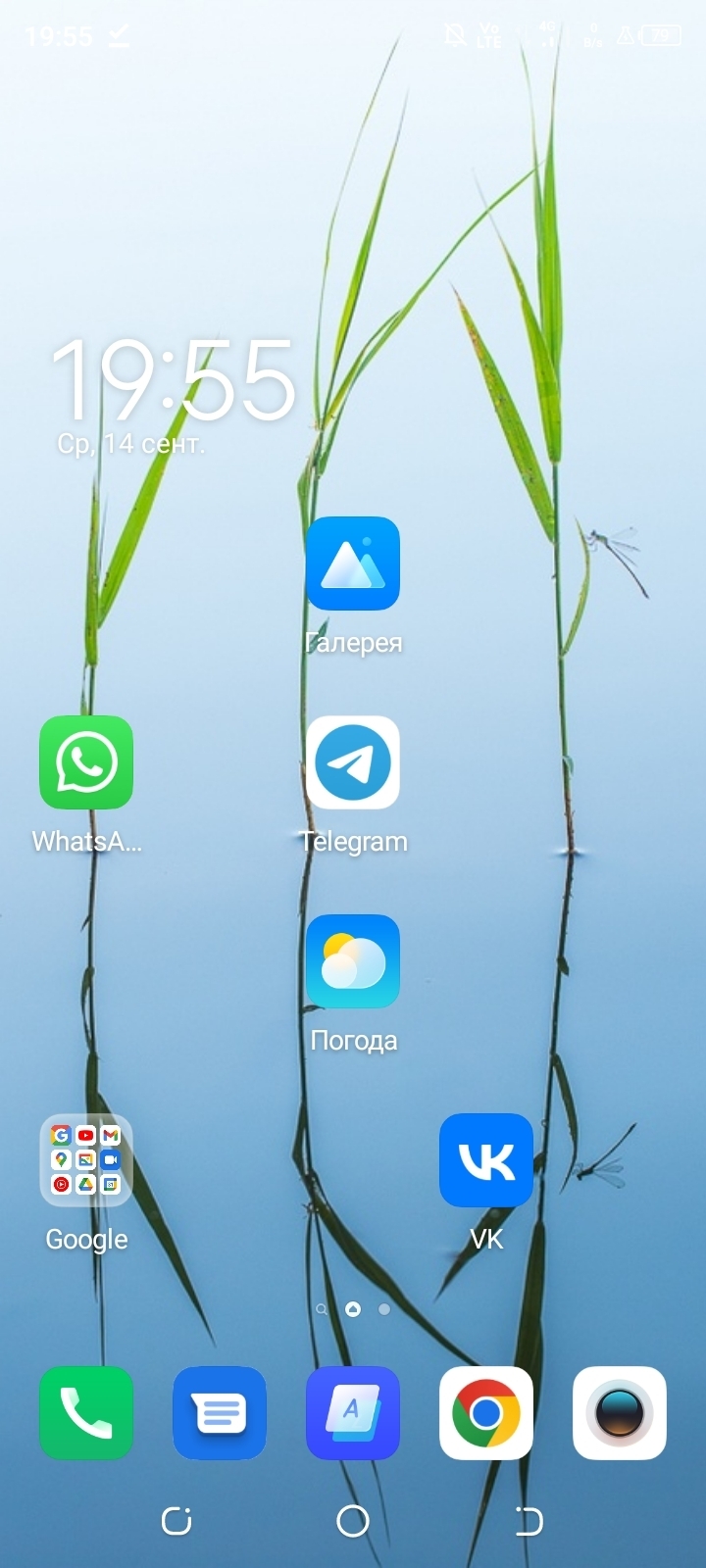
Task: Check the Погода weather app
Action: (353, 961)
